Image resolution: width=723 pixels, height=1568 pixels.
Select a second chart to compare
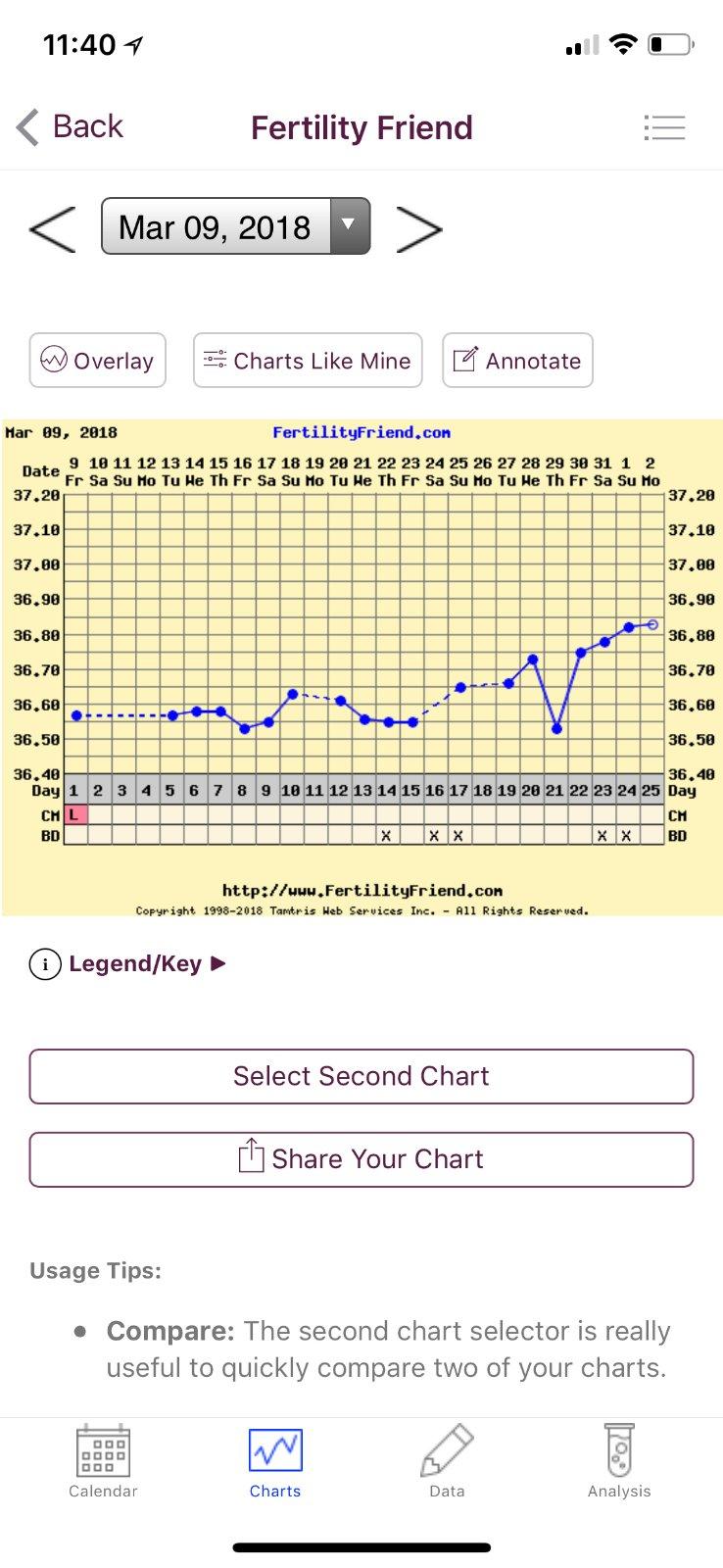pyautogui.click(x=361, y=1076)
